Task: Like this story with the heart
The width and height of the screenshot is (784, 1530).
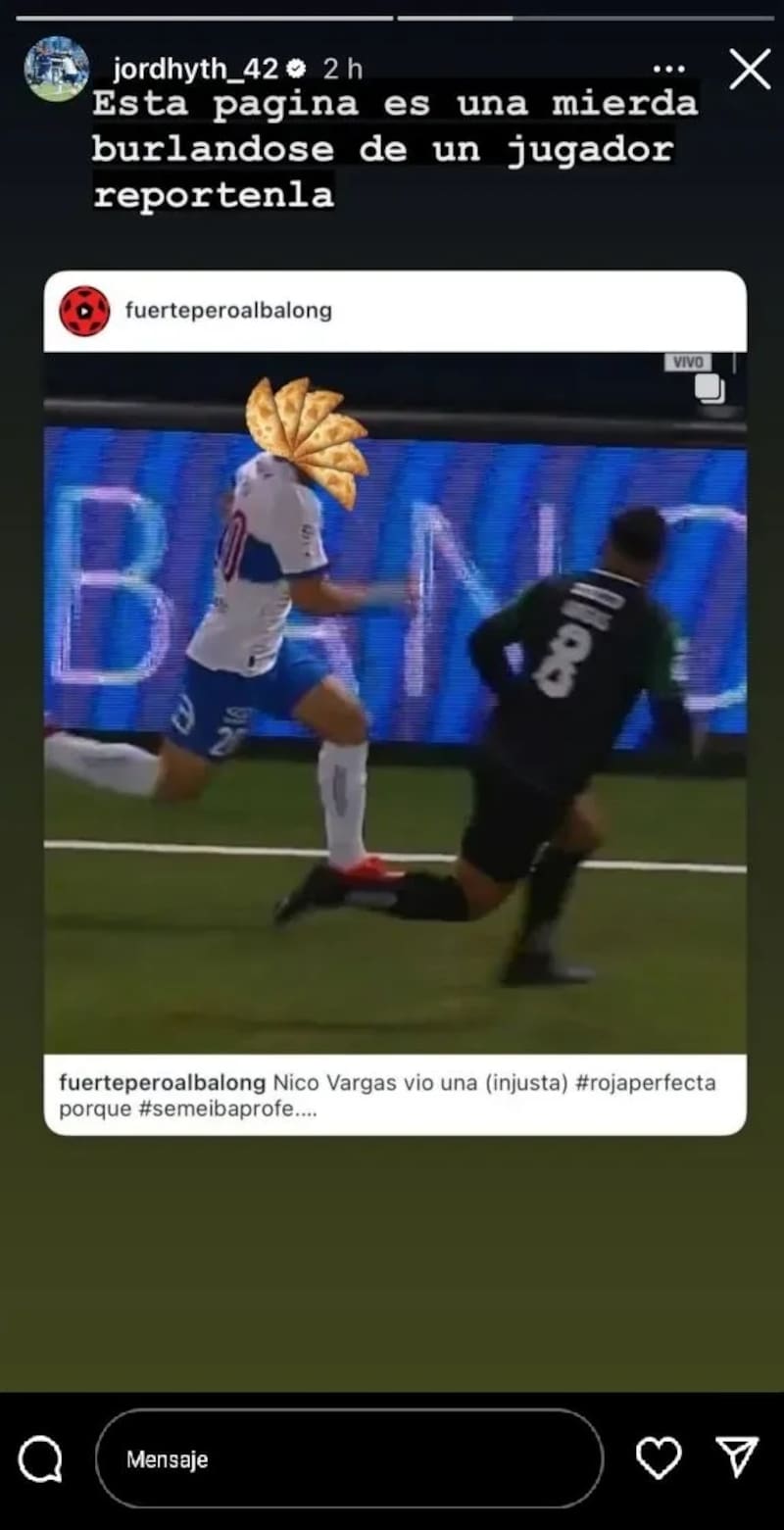Action: coord(659,1458)
